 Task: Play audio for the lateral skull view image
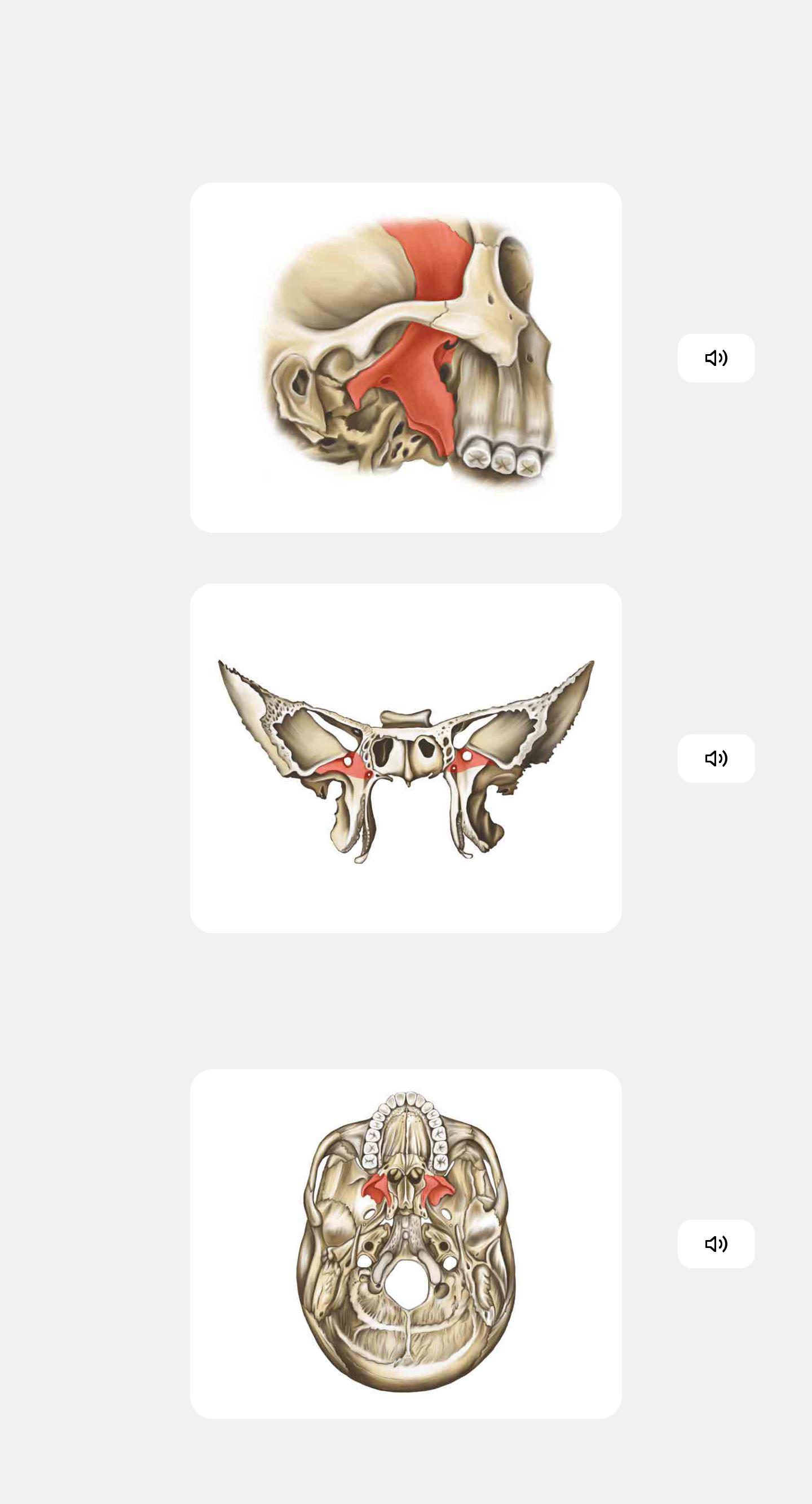(716, 358)
